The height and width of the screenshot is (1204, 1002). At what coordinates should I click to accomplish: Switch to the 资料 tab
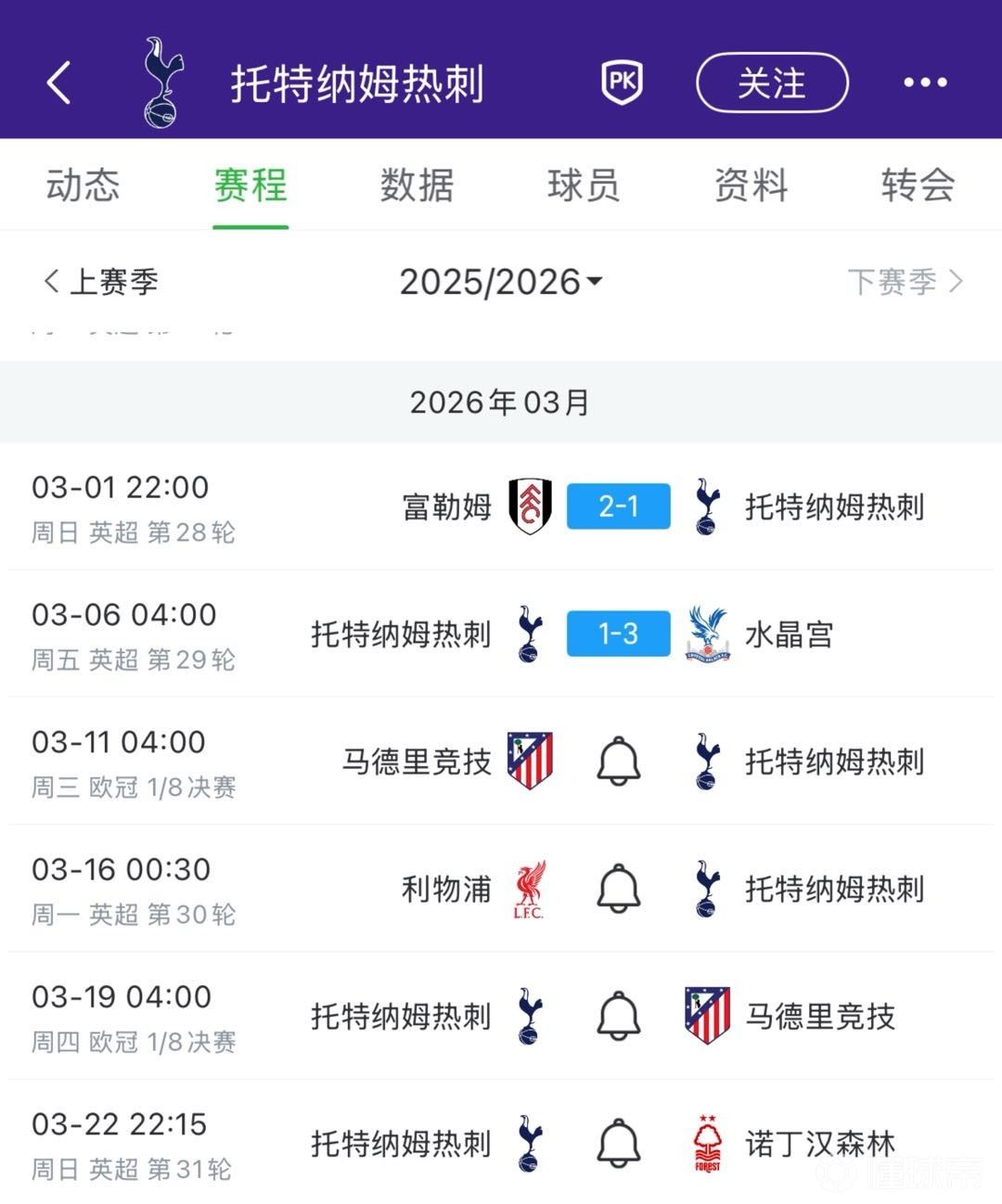(x=751, y=185)
